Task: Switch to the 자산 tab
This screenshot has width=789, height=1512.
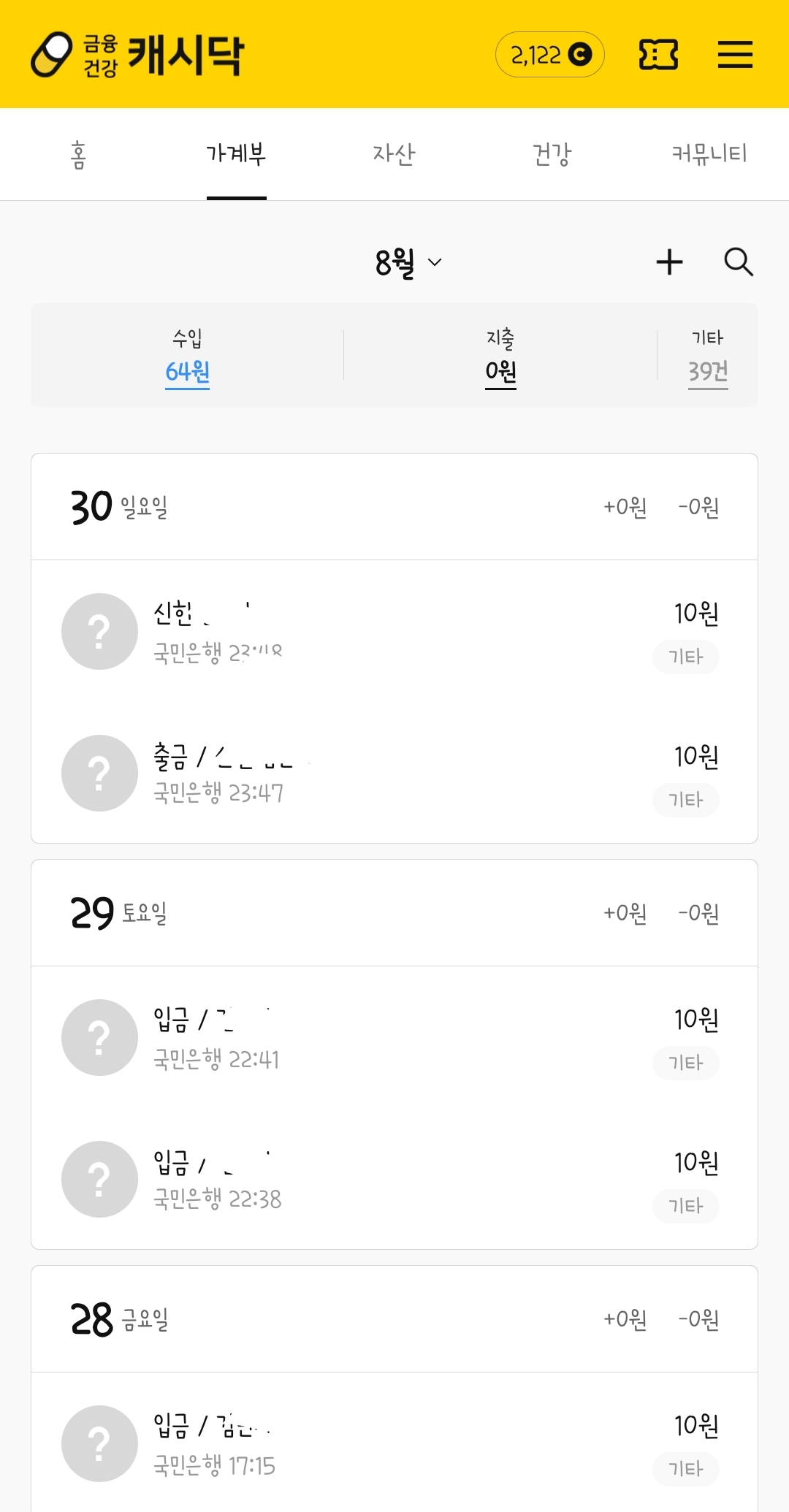Action: point(394,154)
